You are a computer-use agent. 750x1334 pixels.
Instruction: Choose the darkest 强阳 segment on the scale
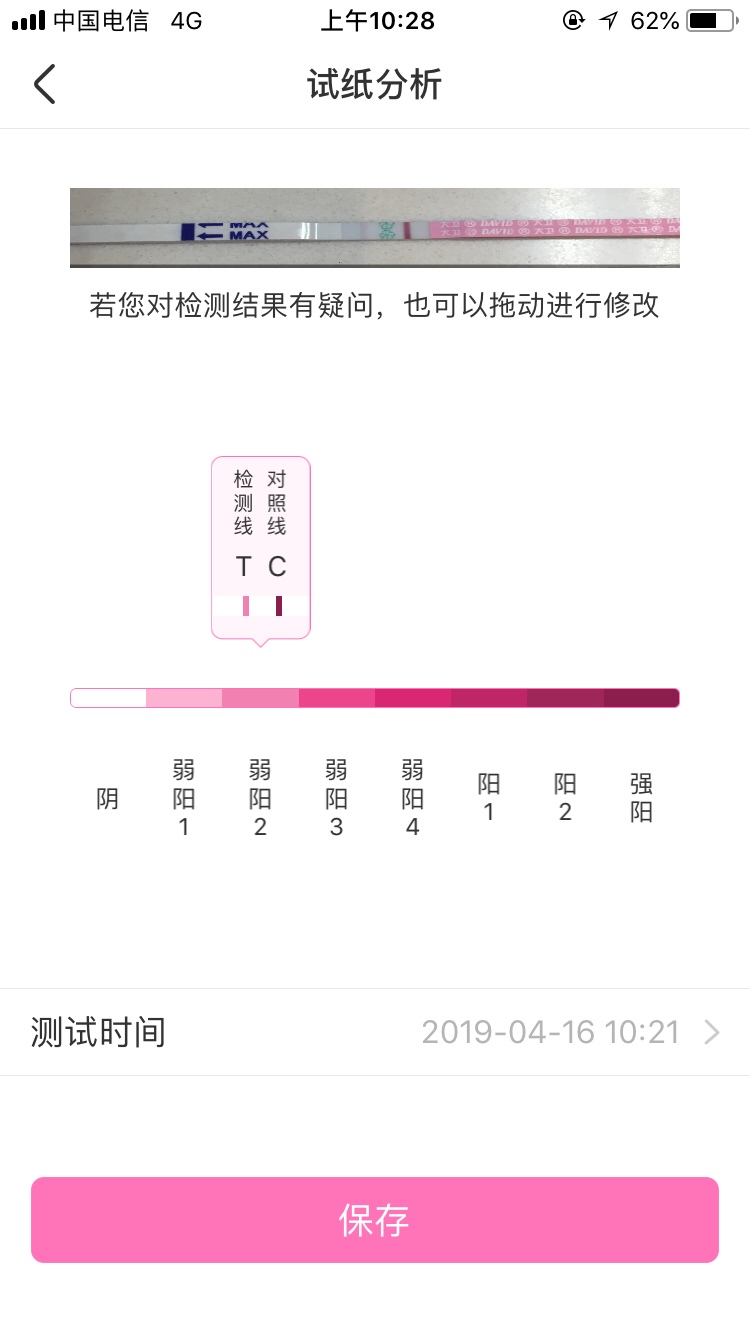pos(641,698)
